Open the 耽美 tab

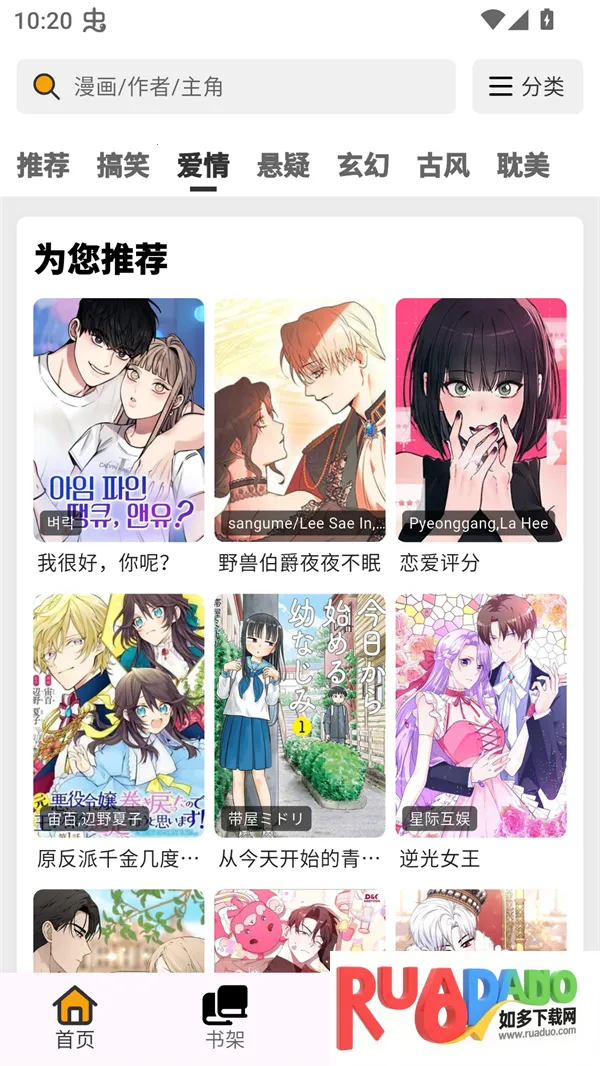click(523, 165)
